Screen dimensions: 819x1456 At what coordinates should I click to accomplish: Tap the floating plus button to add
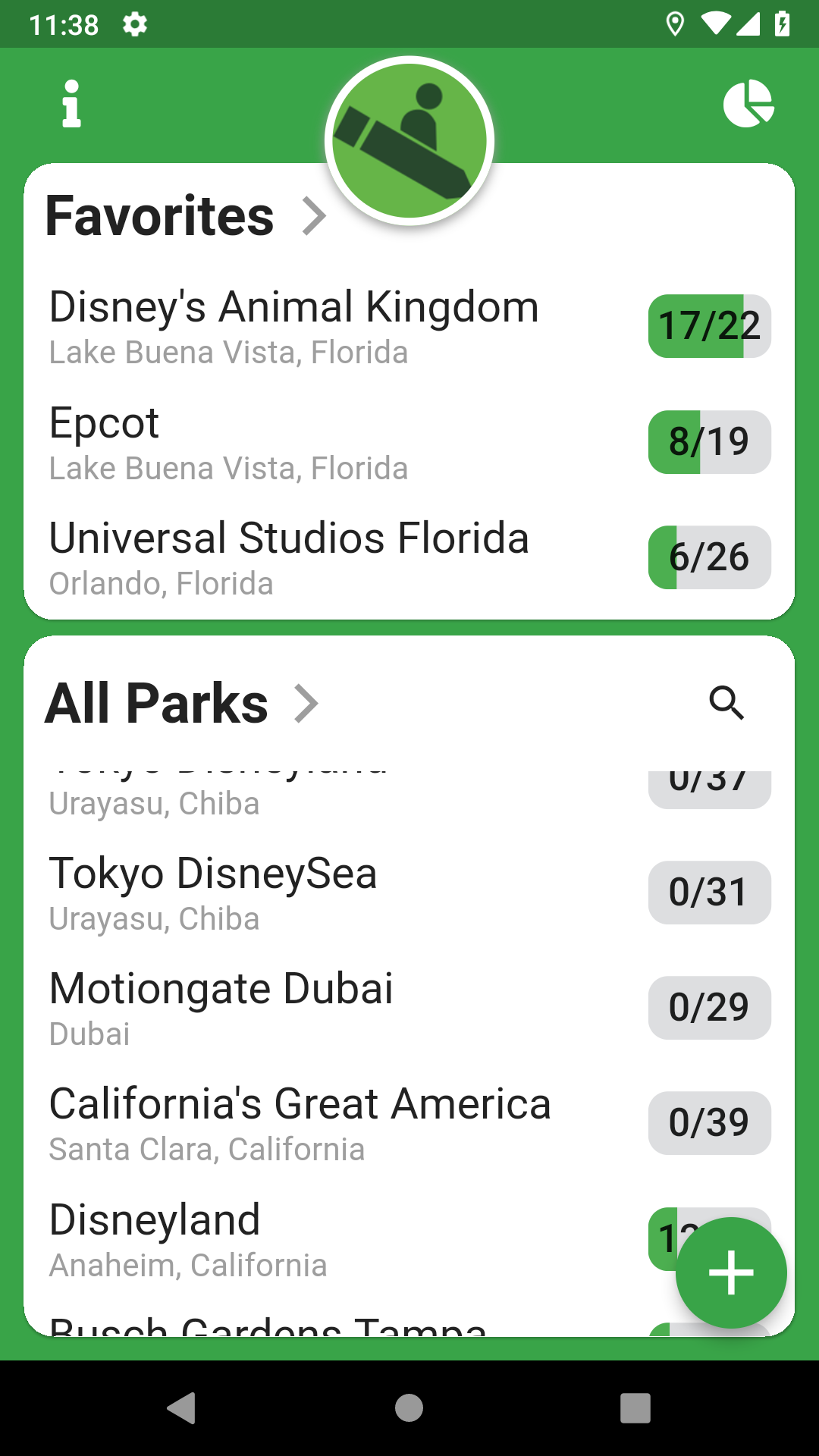(730, 1272)
